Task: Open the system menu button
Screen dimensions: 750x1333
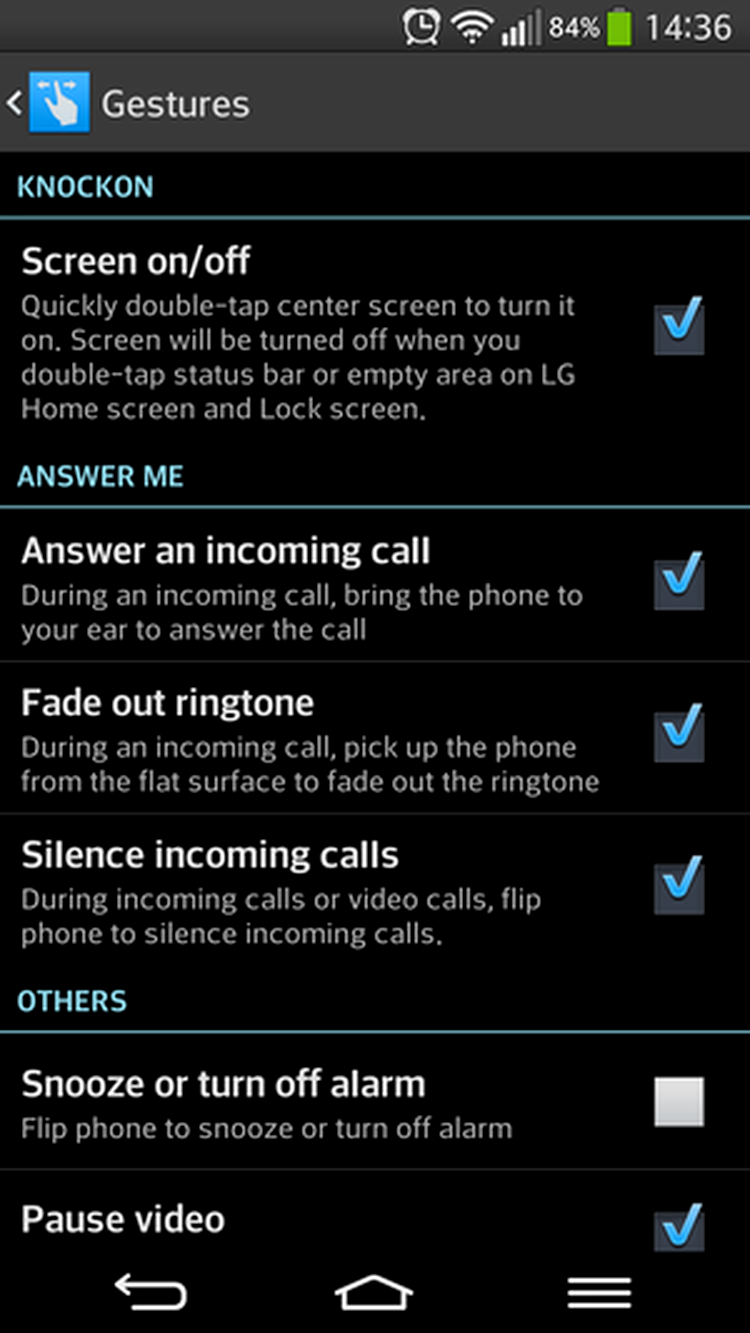Action: tap(599, 1292)
